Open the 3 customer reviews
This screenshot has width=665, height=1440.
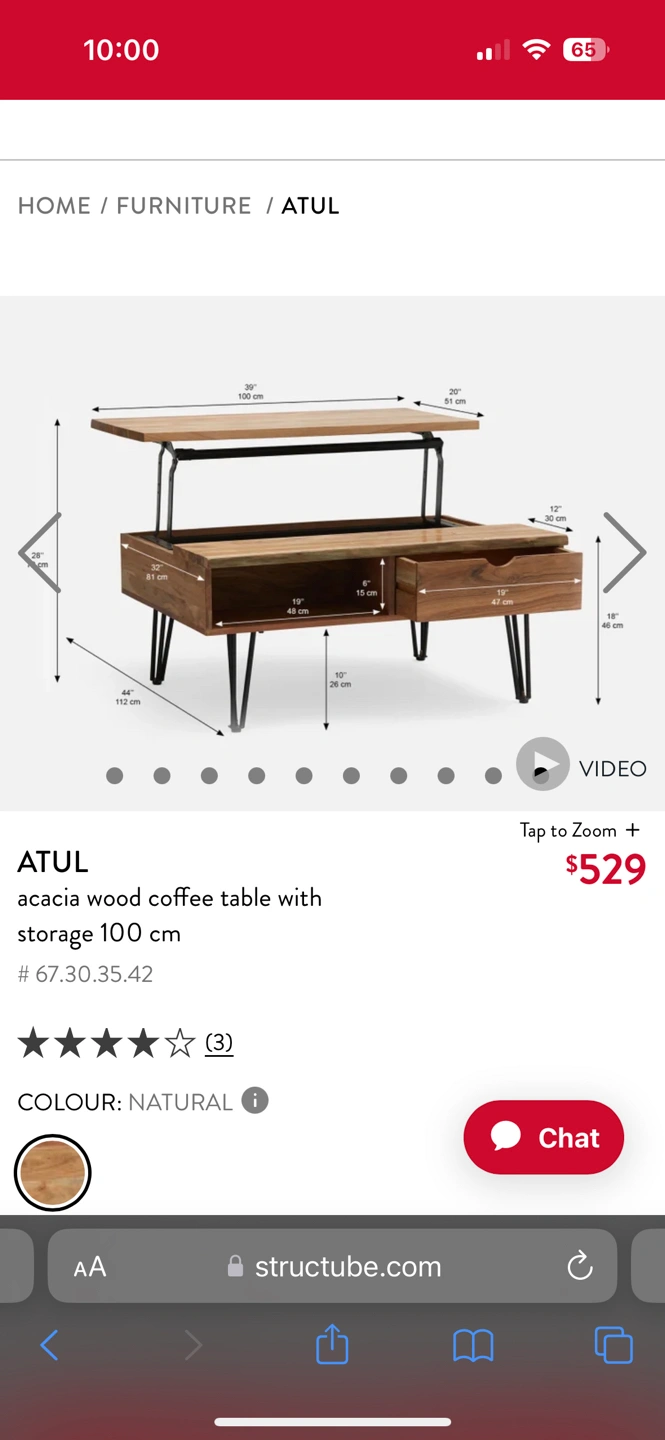[219, 1043]
